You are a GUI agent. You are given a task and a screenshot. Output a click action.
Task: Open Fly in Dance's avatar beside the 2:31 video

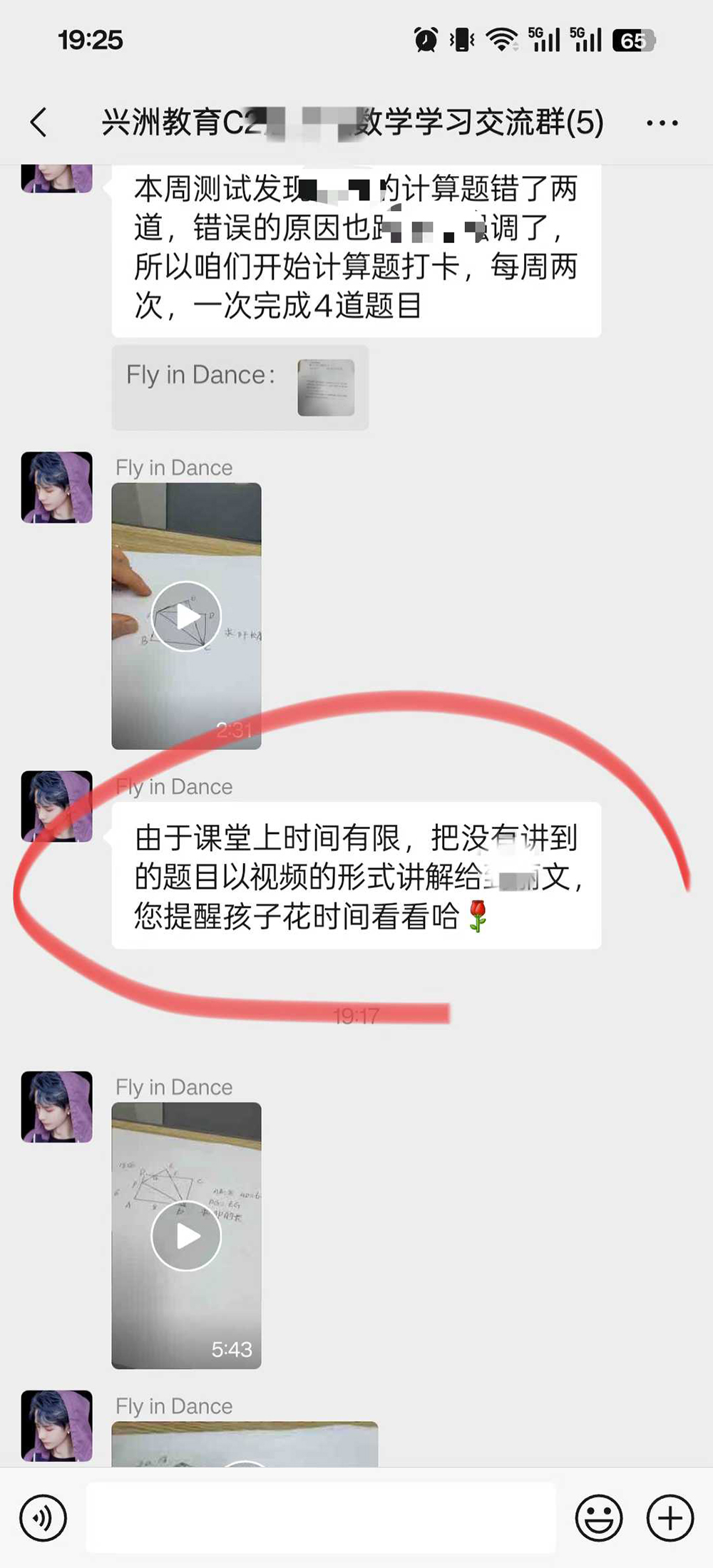coord(57,488)
